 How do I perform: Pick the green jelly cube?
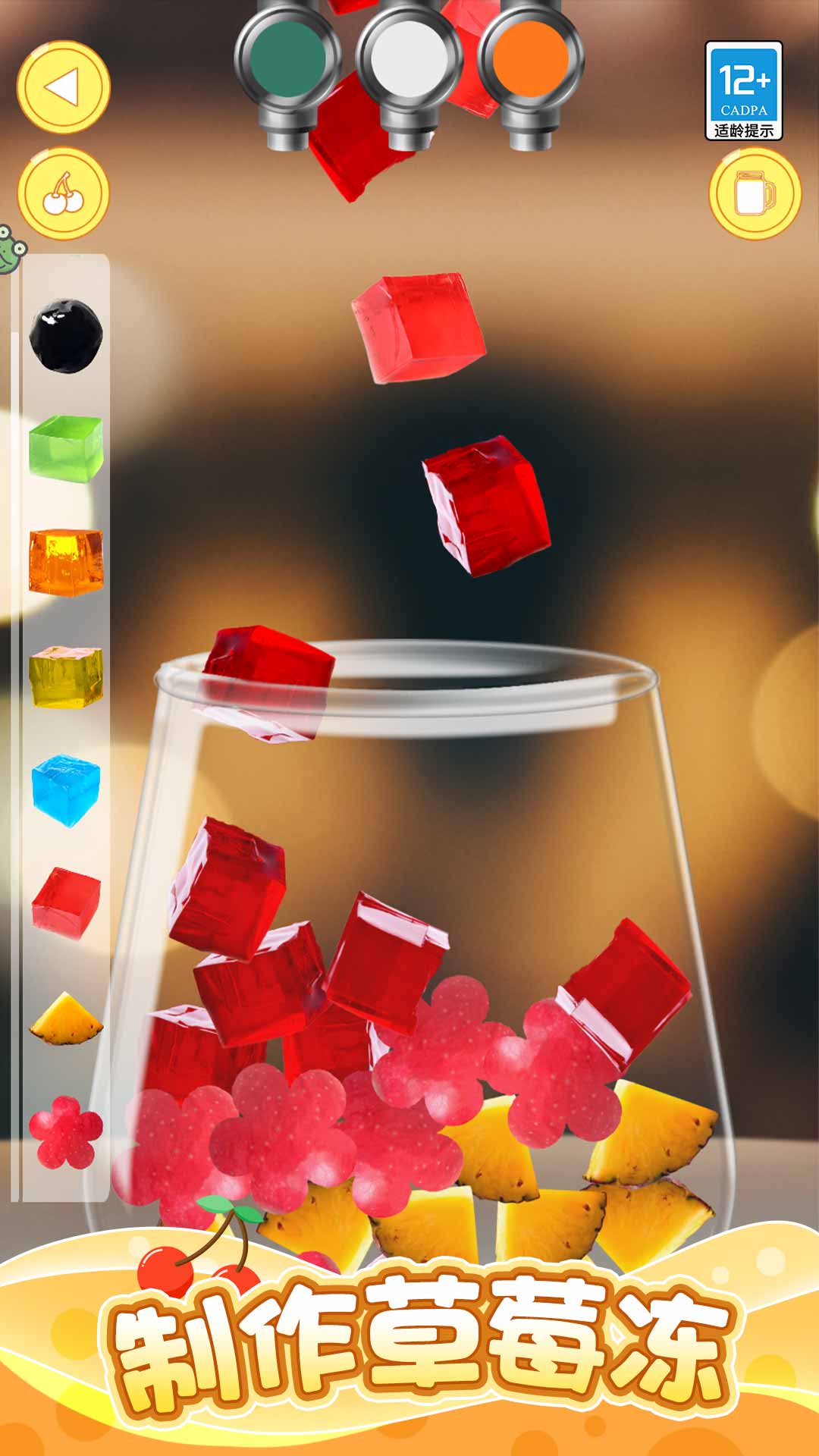click(65, 447)
